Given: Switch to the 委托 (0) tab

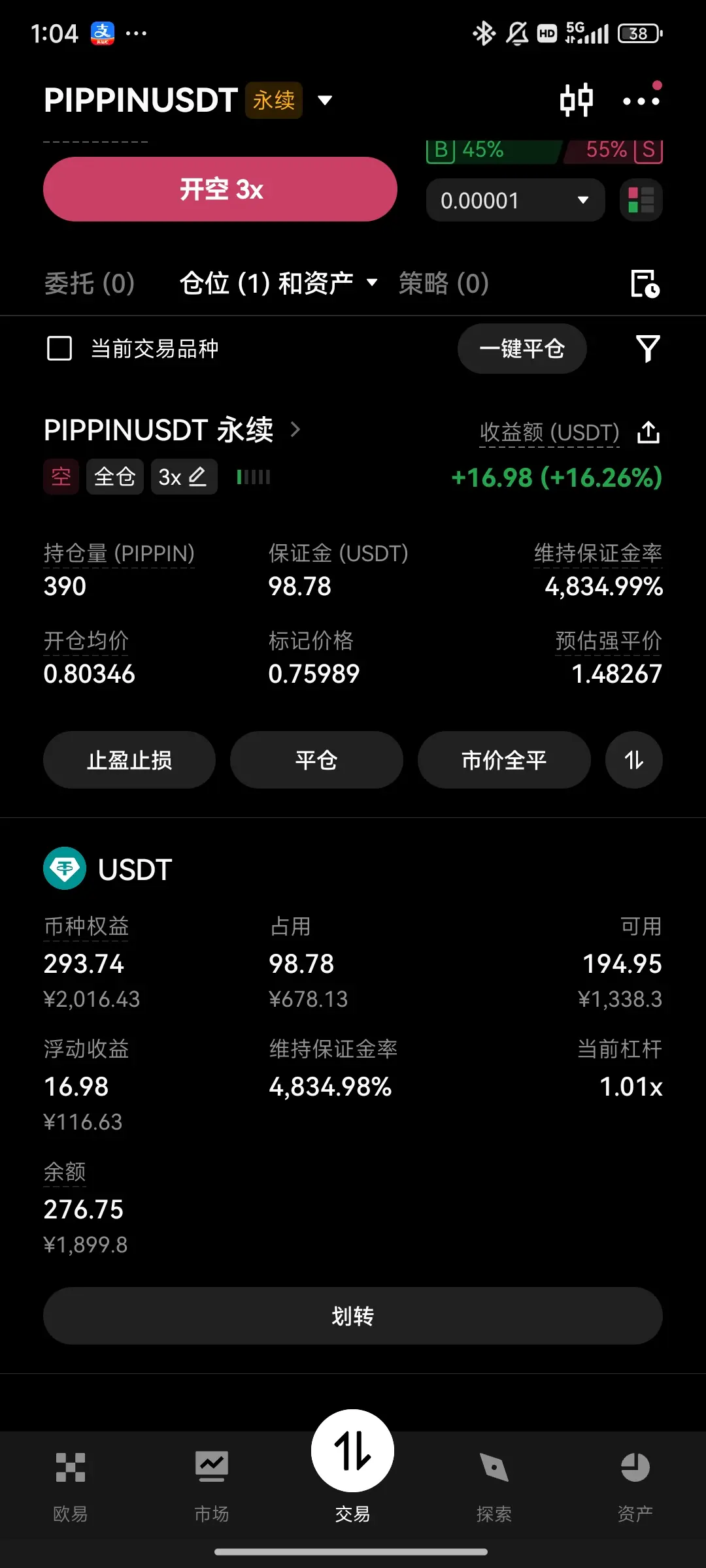Looking at the screenshot, I should (90, 284).
